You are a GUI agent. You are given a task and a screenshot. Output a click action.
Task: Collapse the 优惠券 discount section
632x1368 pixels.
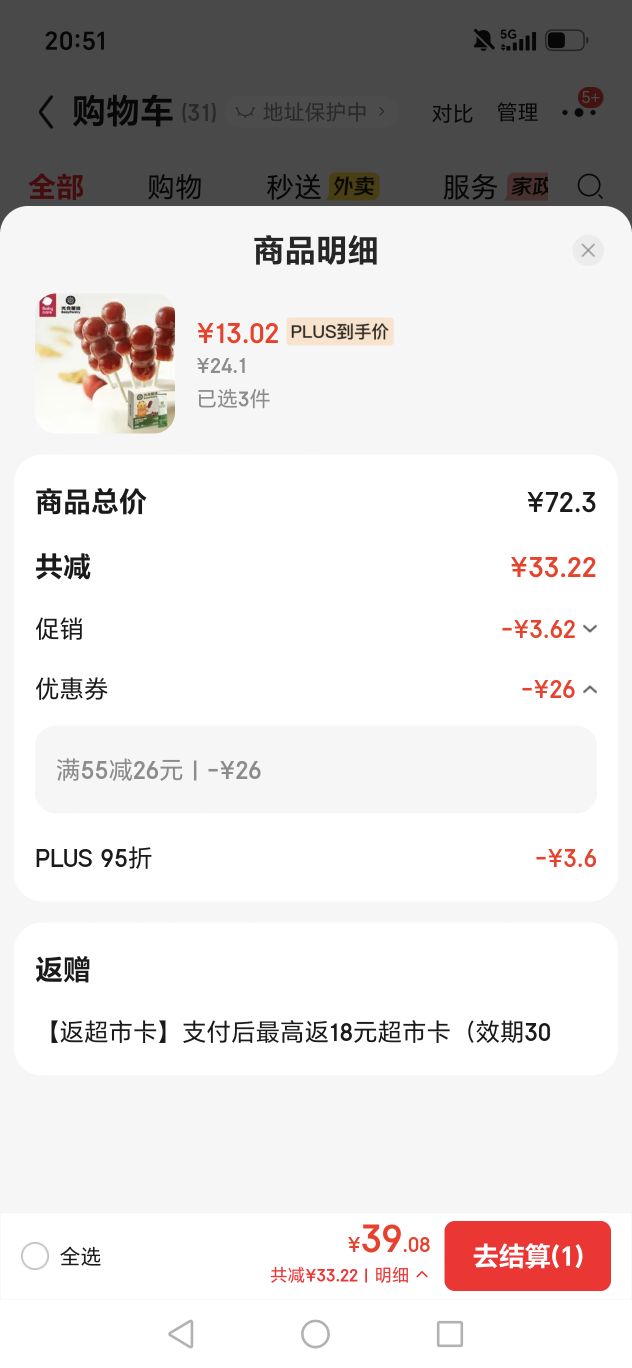click(590, 689)
